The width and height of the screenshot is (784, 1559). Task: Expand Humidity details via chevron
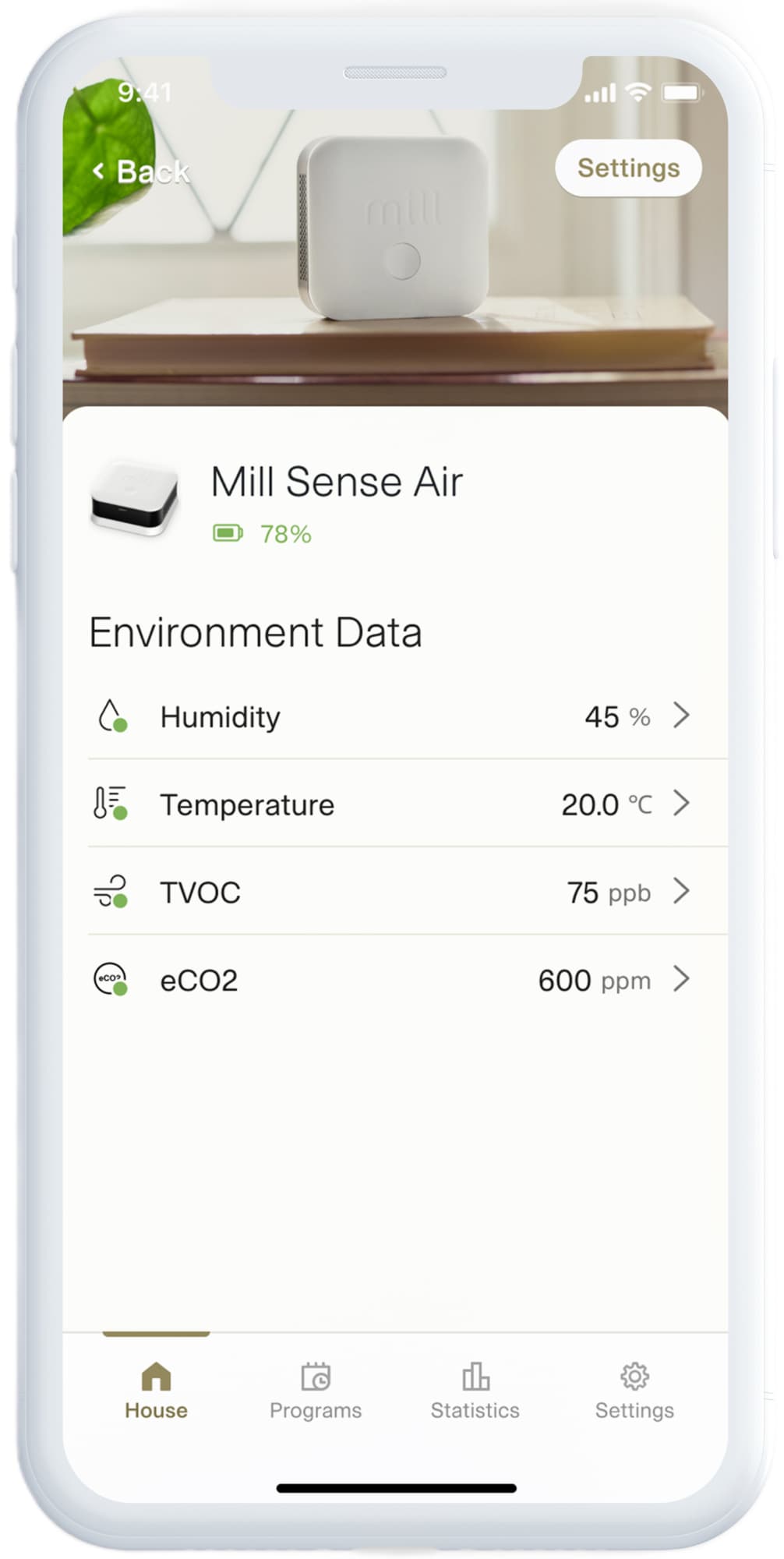[683, 716]
